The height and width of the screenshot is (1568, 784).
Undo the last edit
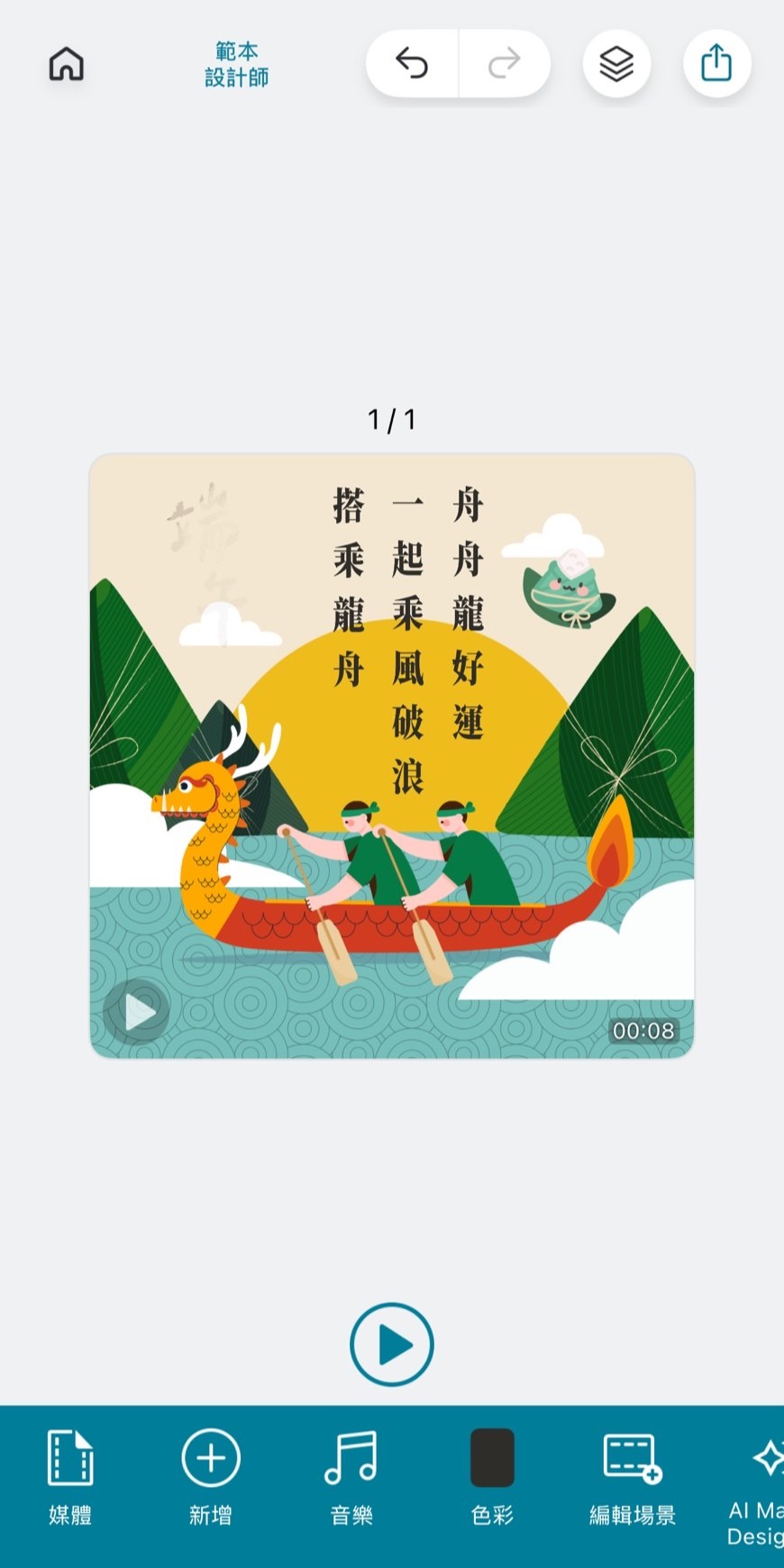pos(412,63)
